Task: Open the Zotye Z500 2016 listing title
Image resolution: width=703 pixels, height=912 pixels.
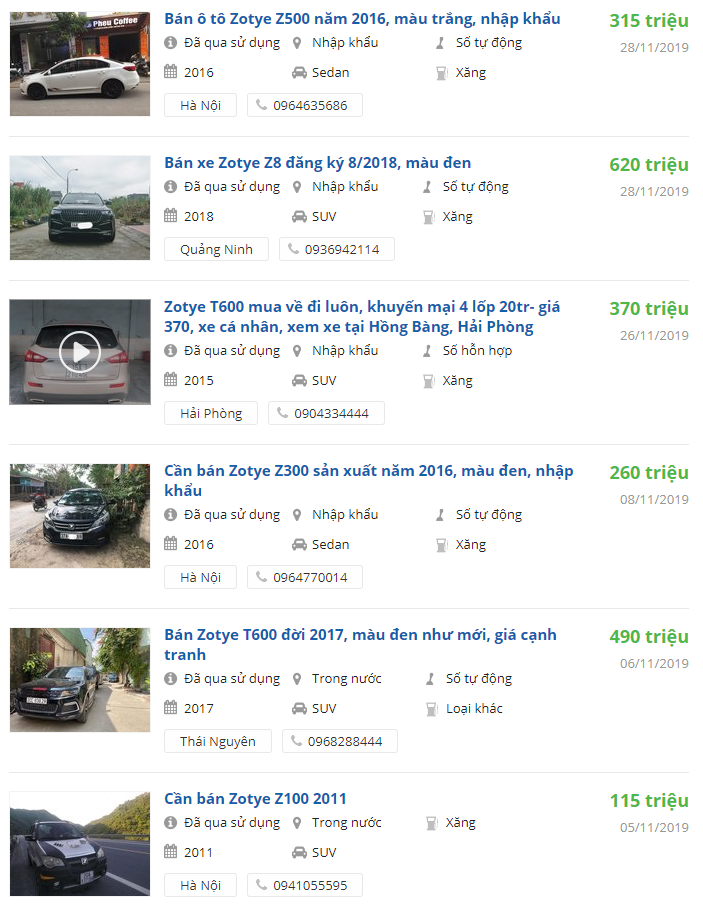Action: click(362, 19)
